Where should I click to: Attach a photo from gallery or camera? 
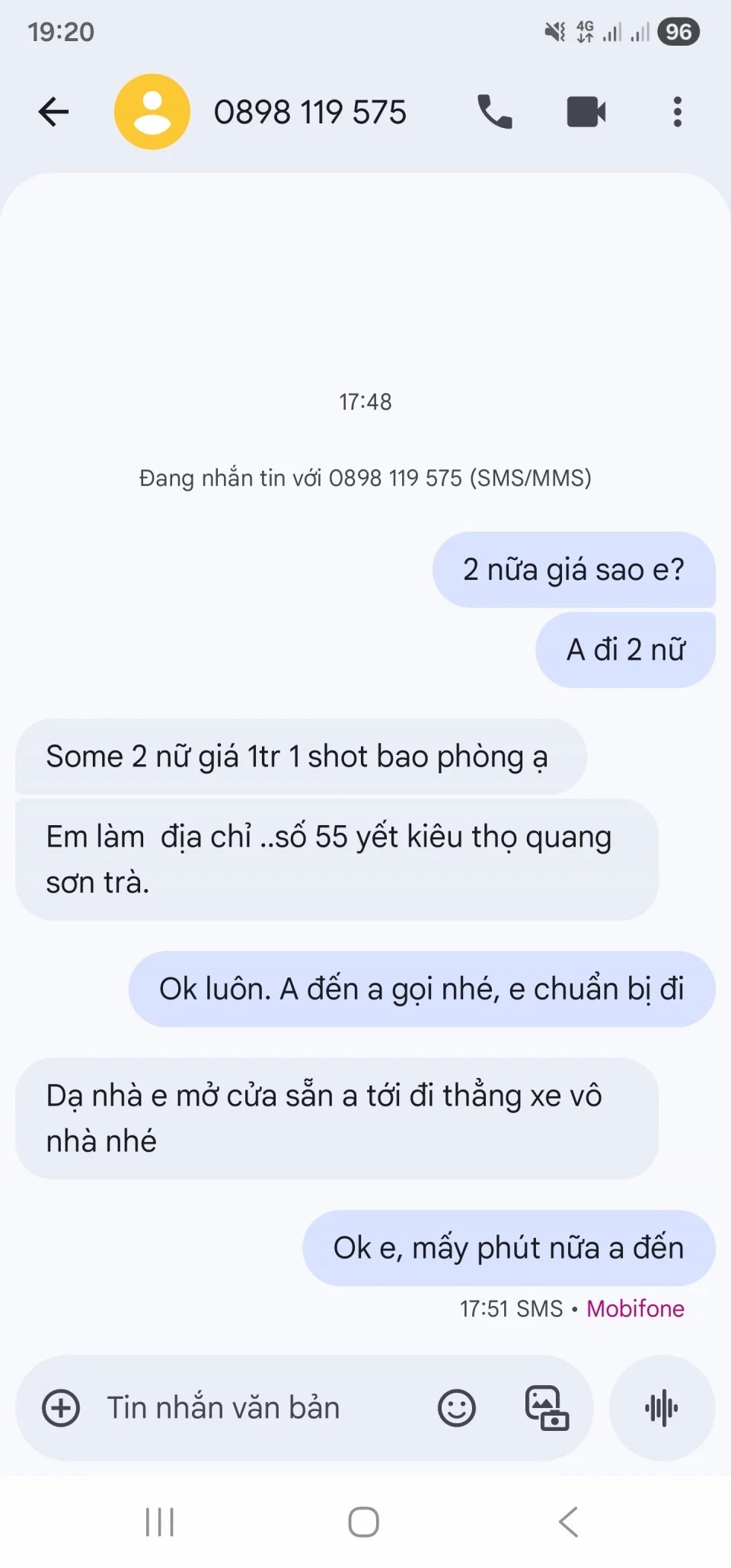[x=547, y=1408]
